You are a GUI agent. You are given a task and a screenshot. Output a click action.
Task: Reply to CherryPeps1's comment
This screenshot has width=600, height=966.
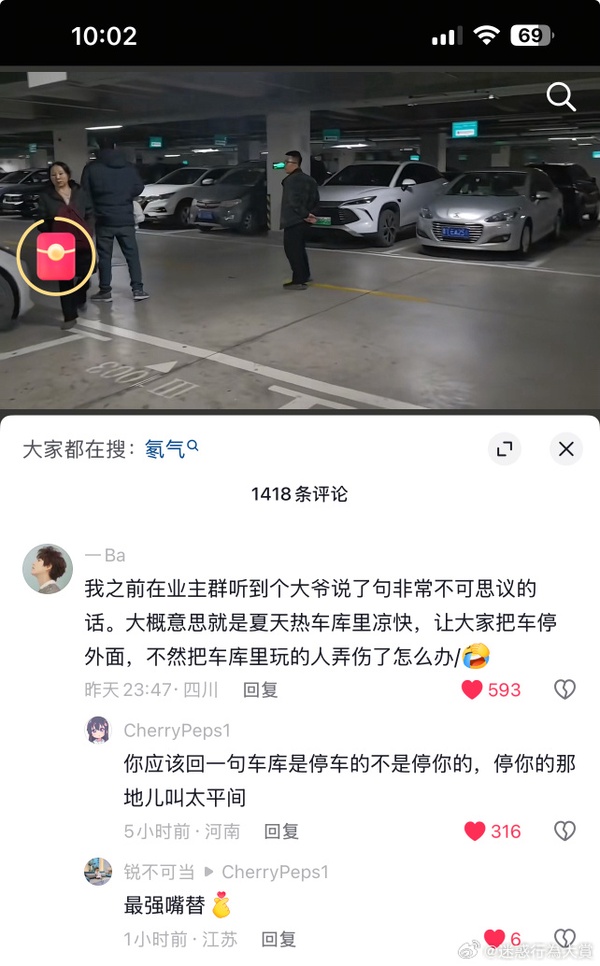tap(281, 831)
